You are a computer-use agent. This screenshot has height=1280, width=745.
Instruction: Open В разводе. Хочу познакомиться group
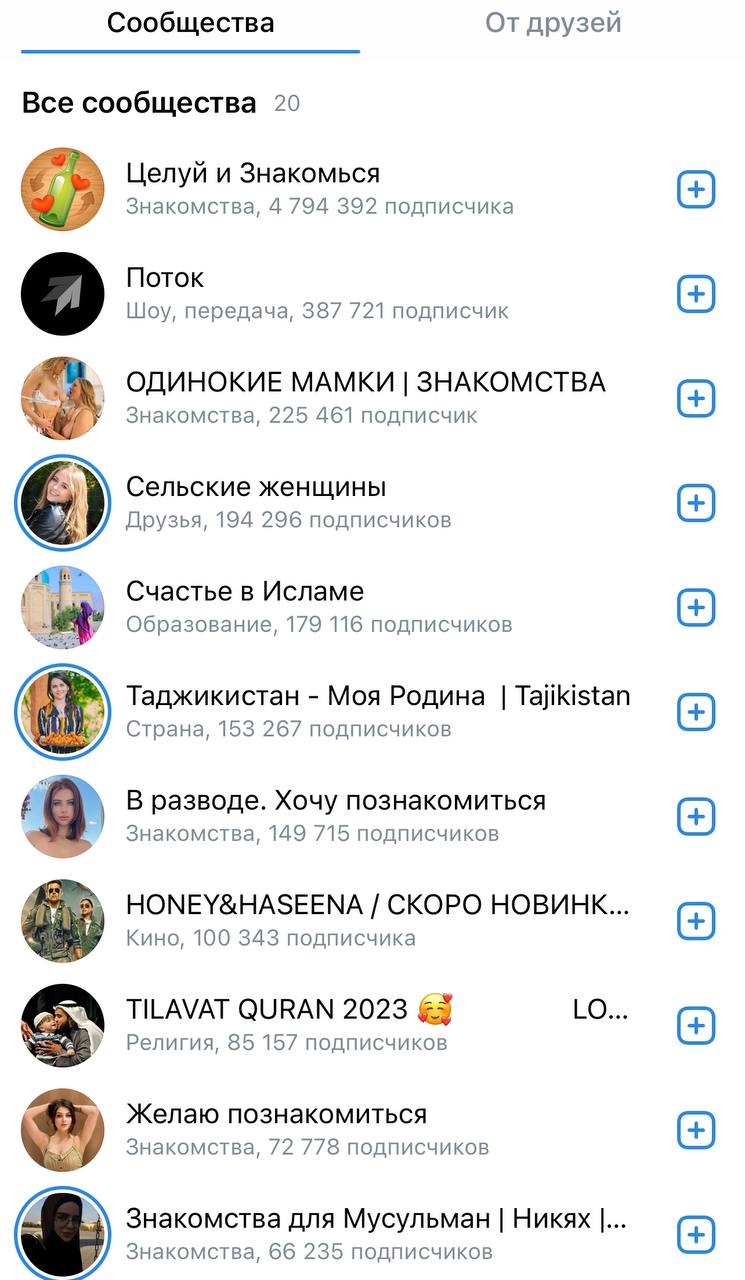pos(372,816)
